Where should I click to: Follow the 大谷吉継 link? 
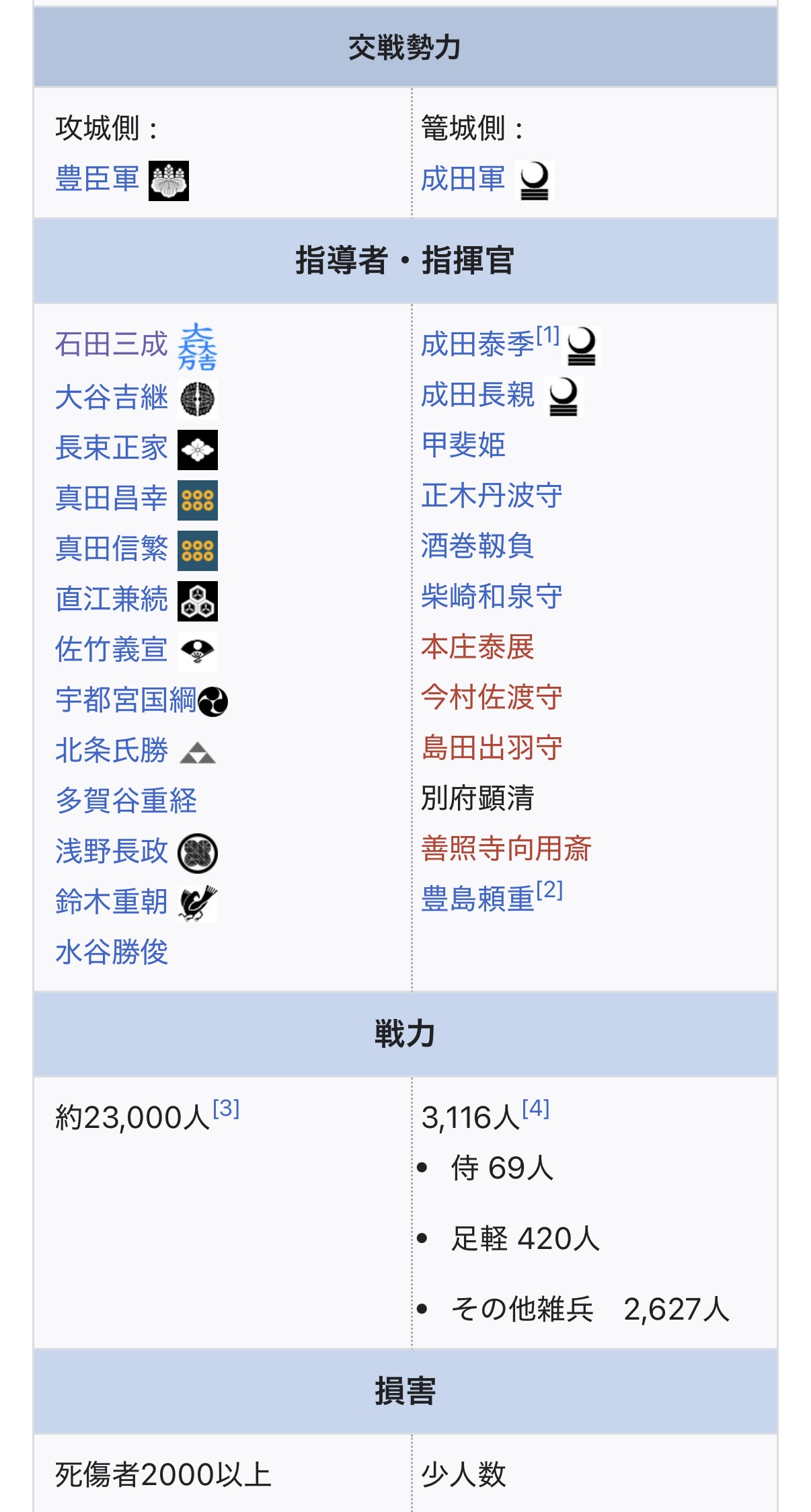point(111,398)
